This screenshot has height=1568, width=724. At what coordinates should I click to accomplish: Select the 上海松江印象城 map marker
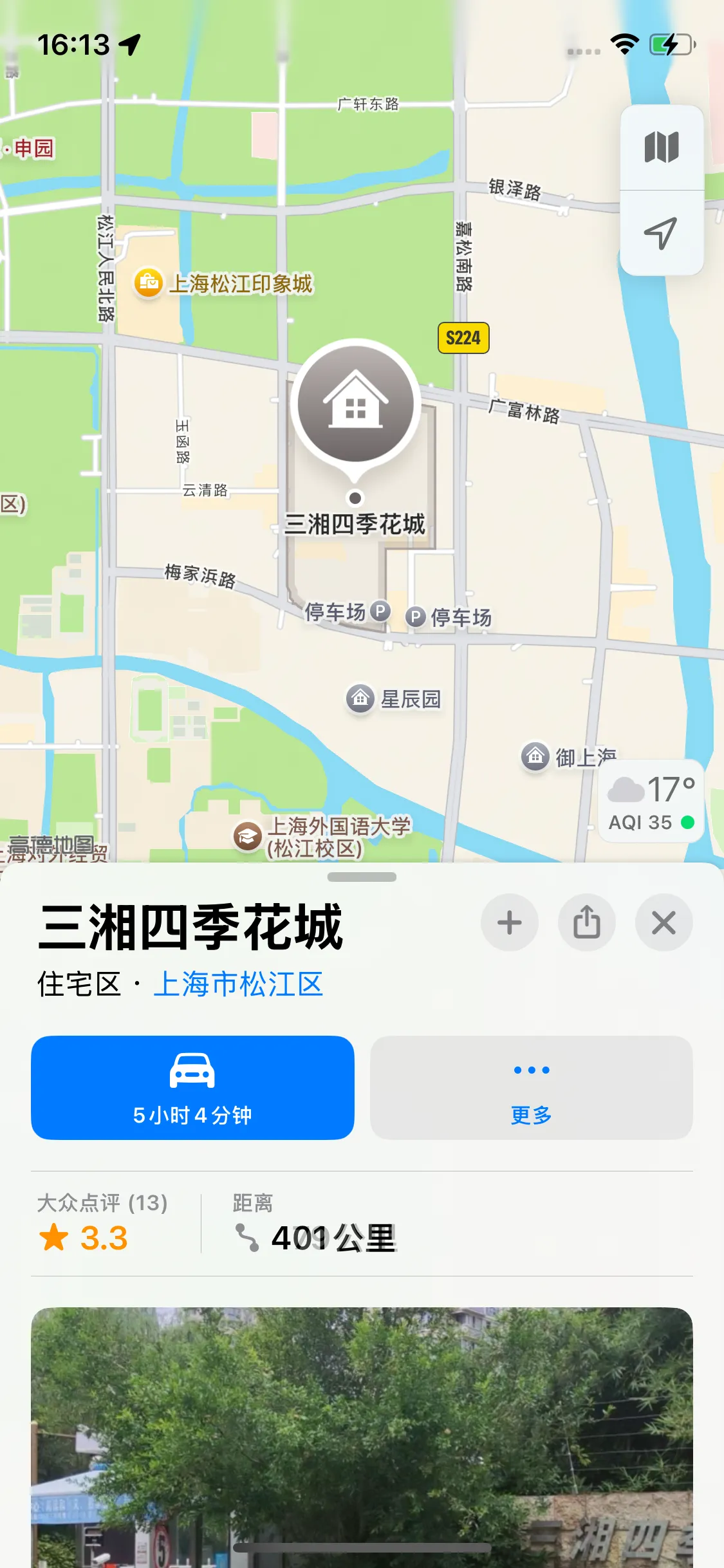click(149, 283)
